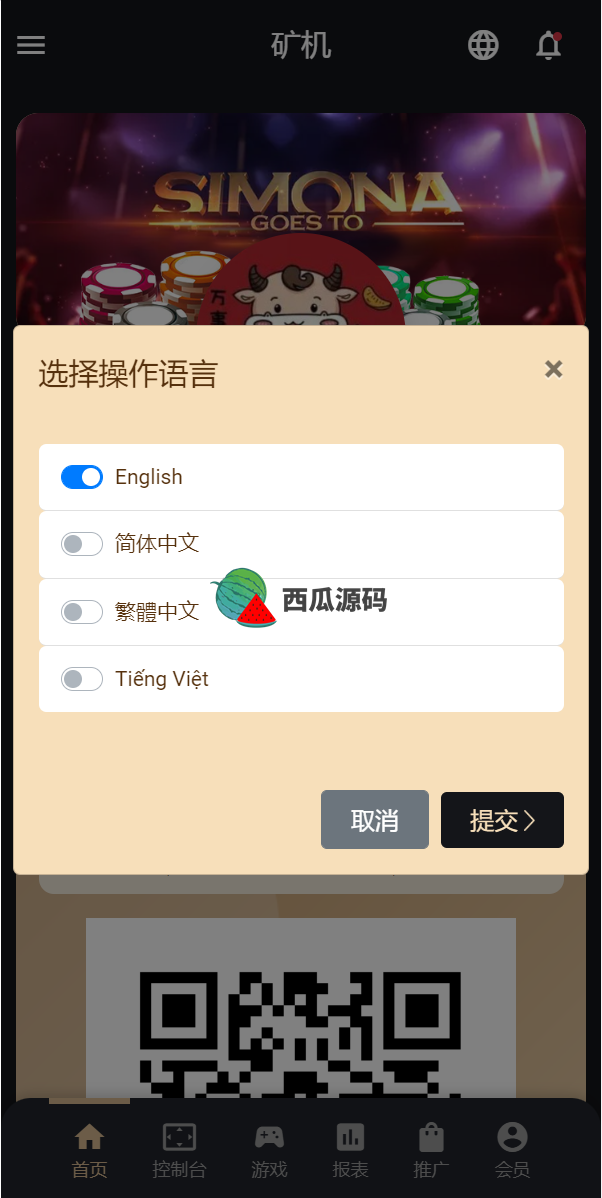The width and height of the screenshot is (602, 1198).
Task: Turn off the English language toggle
Action: click(82, 477)
